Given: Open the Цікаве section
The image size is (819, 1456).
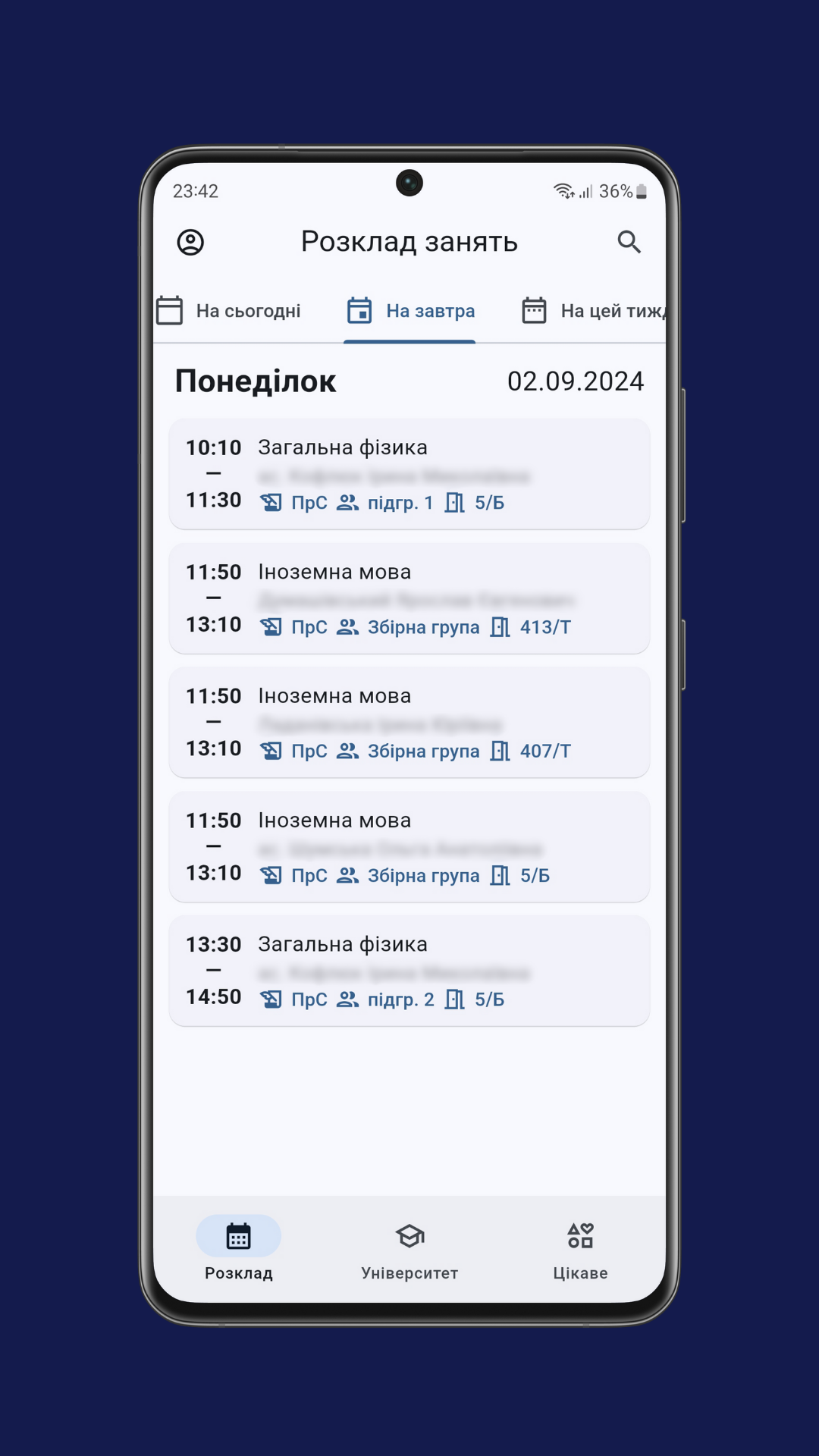Looking at the screenshot, I should coord(580,1248).
